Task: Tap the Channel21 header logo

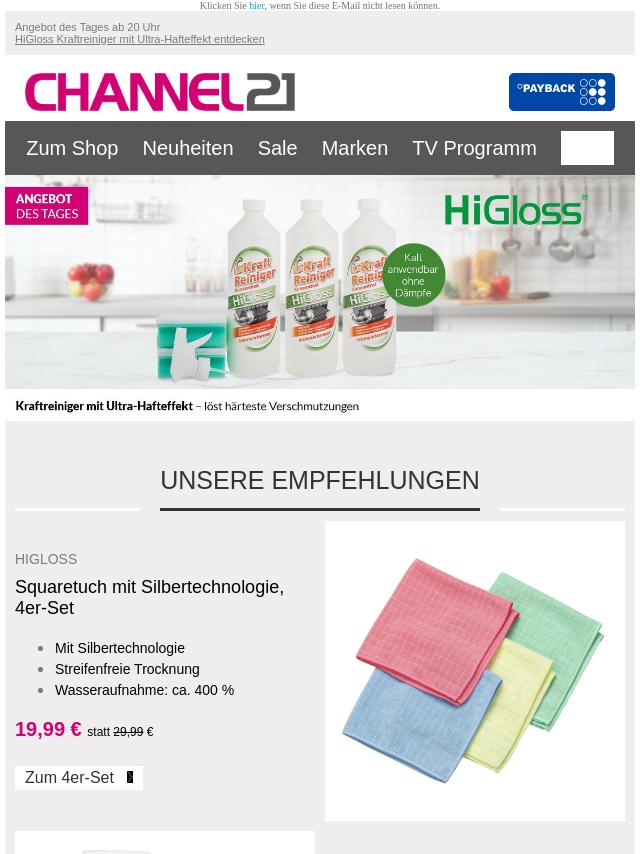Action: tap(160, 92)
